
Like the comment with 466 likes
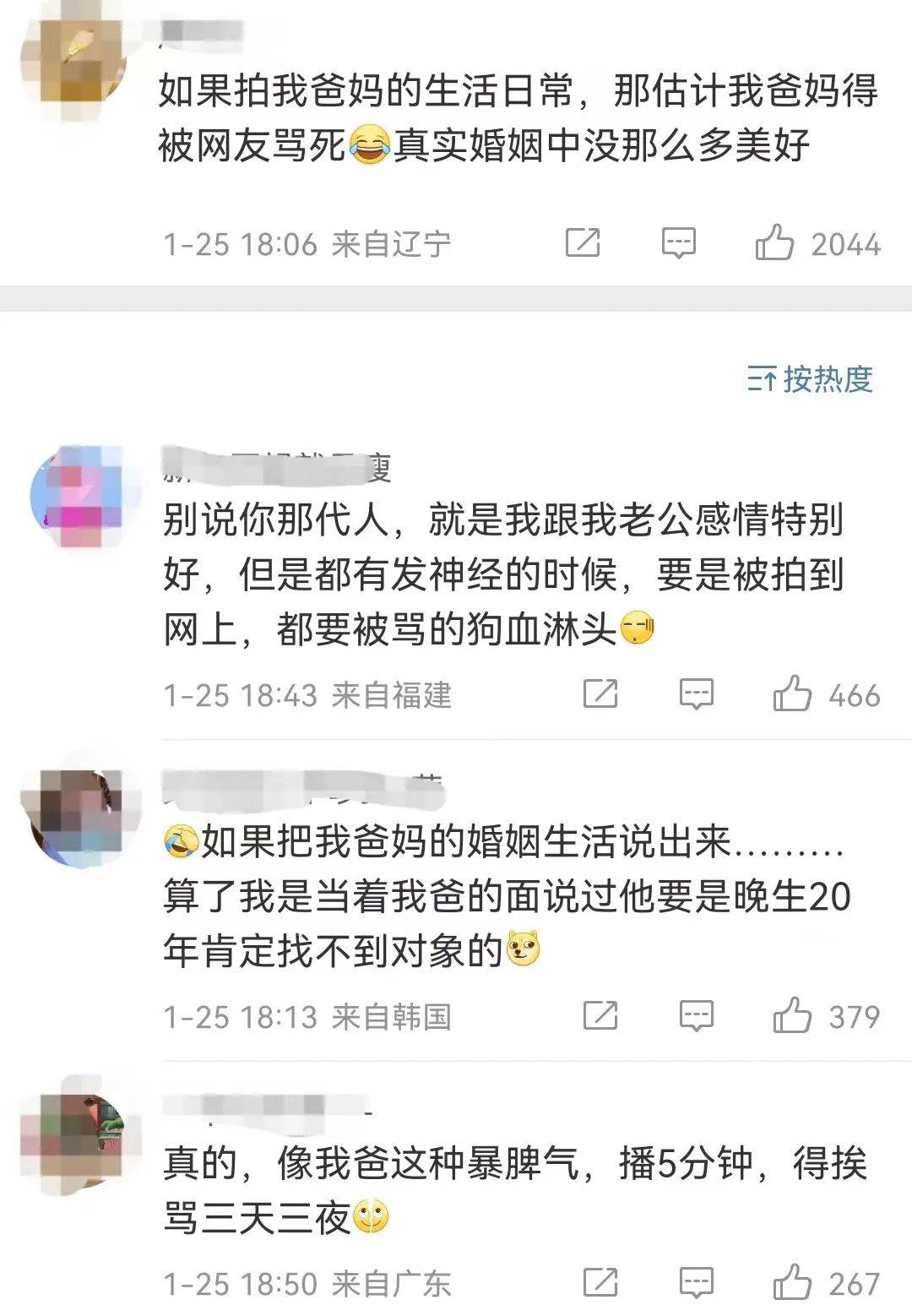point(792,694)
